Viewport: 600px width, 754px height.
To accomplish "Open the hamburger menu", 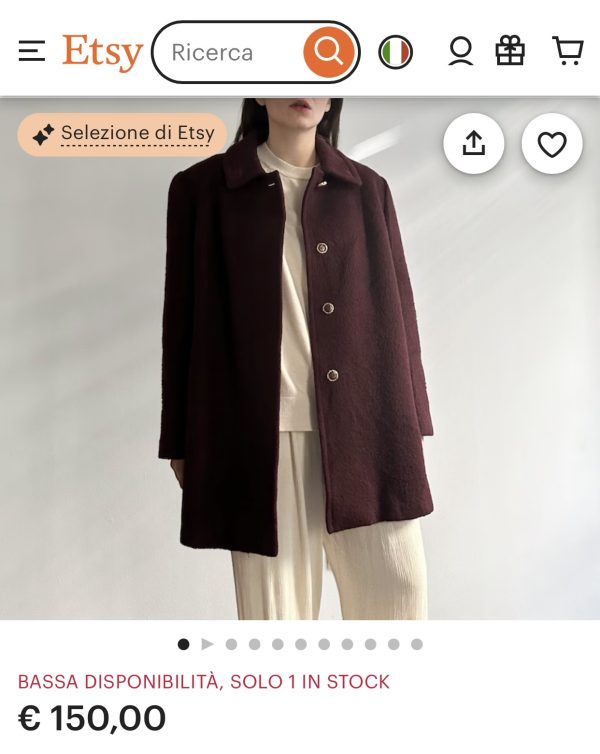I will [x=32, y=51].
